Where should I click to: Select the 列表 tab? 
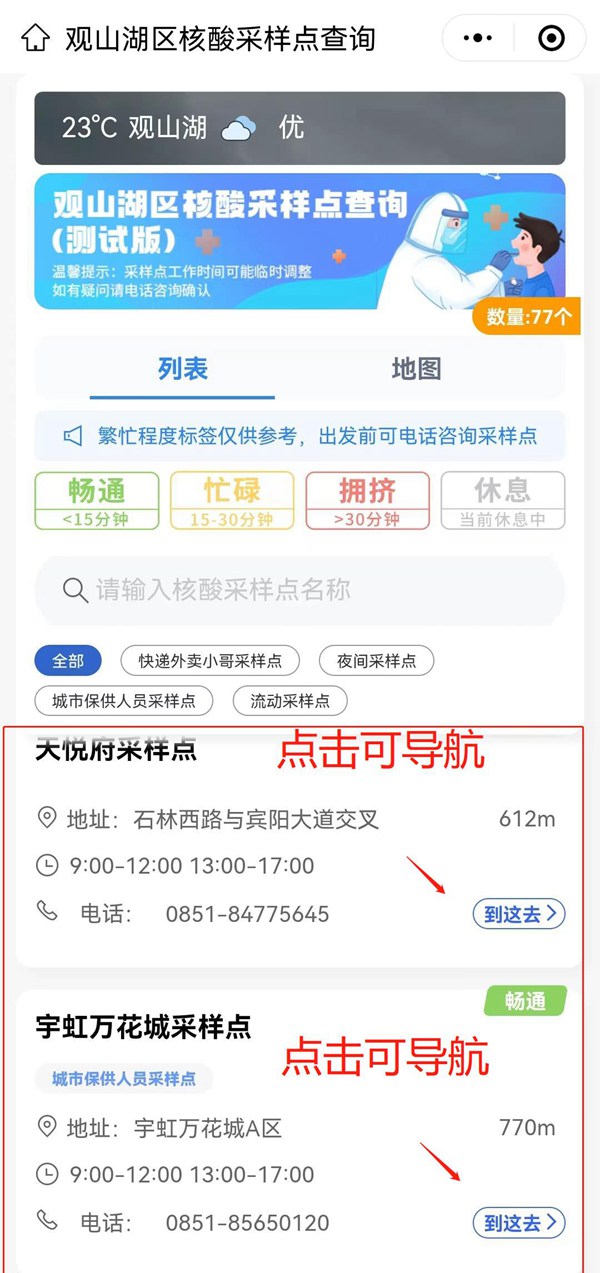[x=183, y=369]
